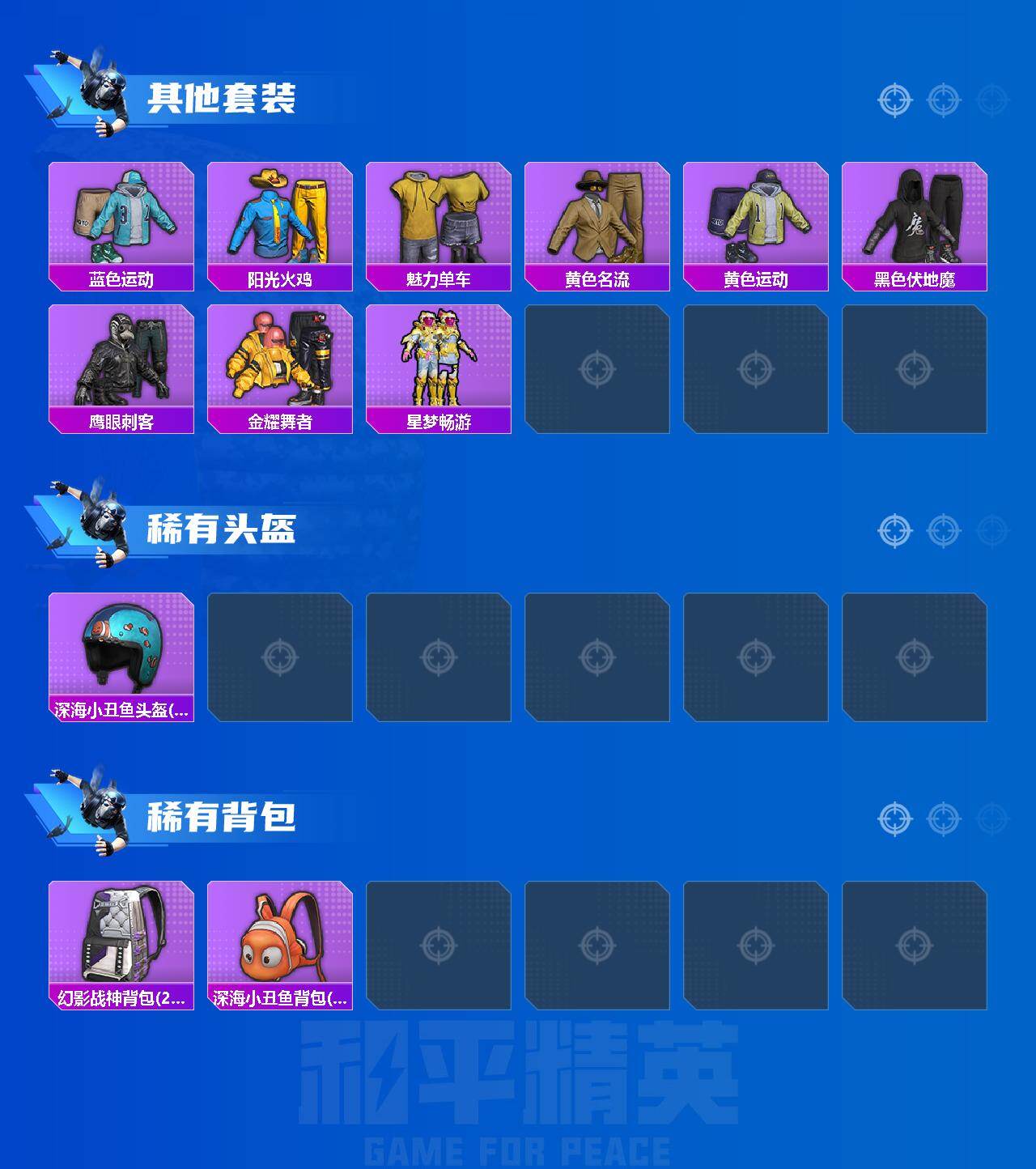This screenshot has height=1169, width=1036.
Task: Click the 星梦畅游 label
Action: coord(439,421)
